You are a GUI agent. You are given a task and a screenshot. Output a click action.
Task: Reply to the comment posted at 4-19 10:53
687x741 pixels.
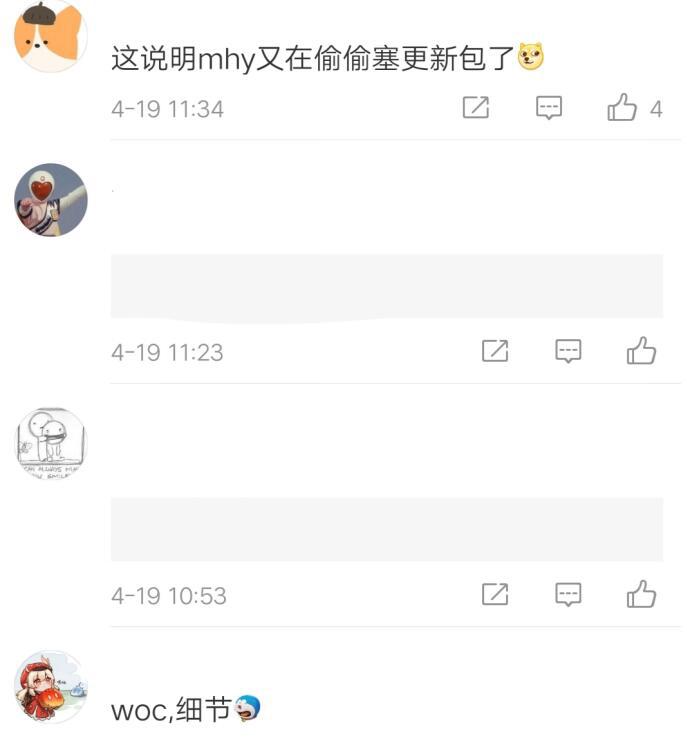tap(568, 594)
